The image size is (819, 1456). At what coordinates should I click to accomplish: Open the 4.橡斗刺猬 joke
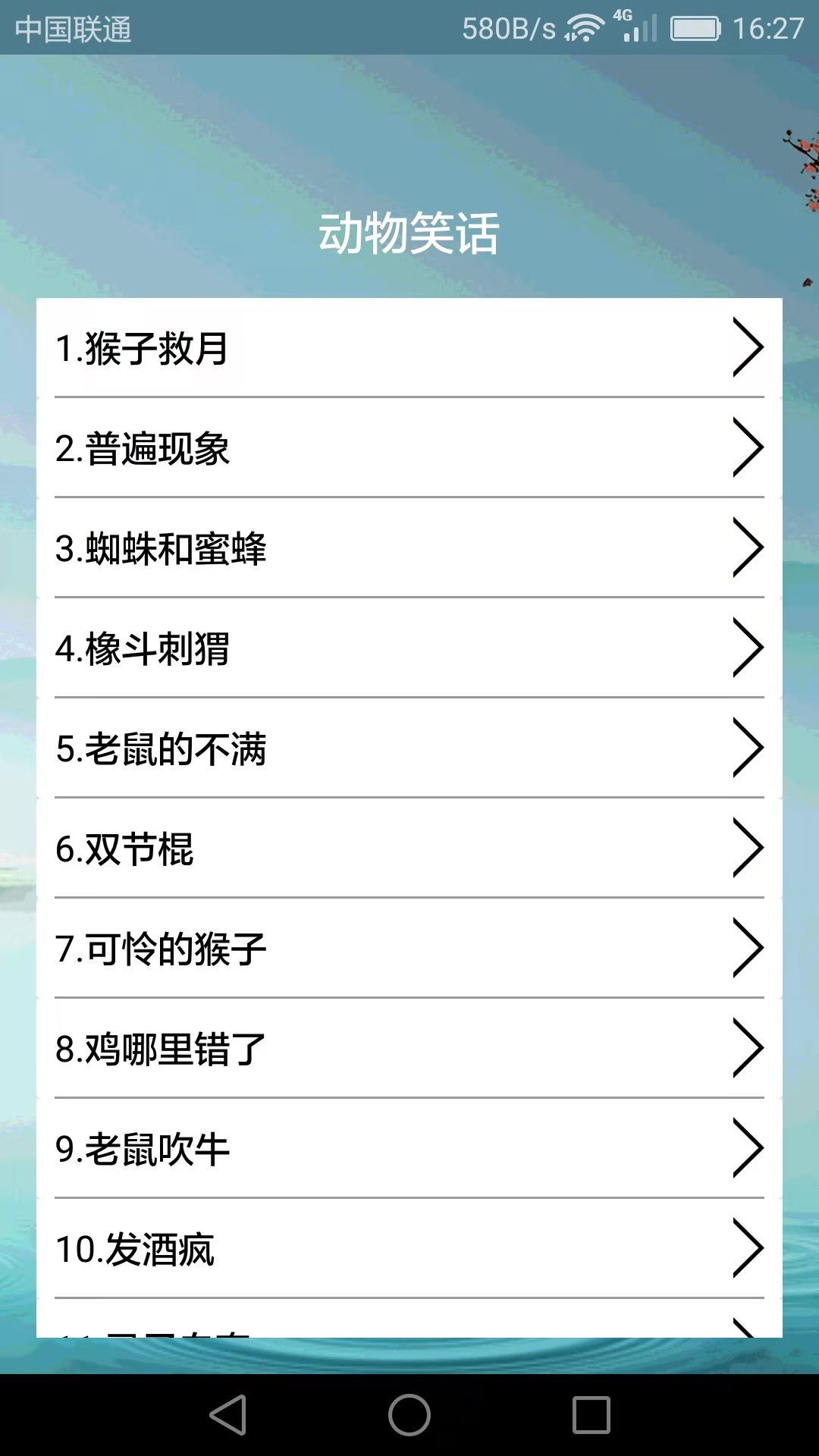[x=409, y=648]
